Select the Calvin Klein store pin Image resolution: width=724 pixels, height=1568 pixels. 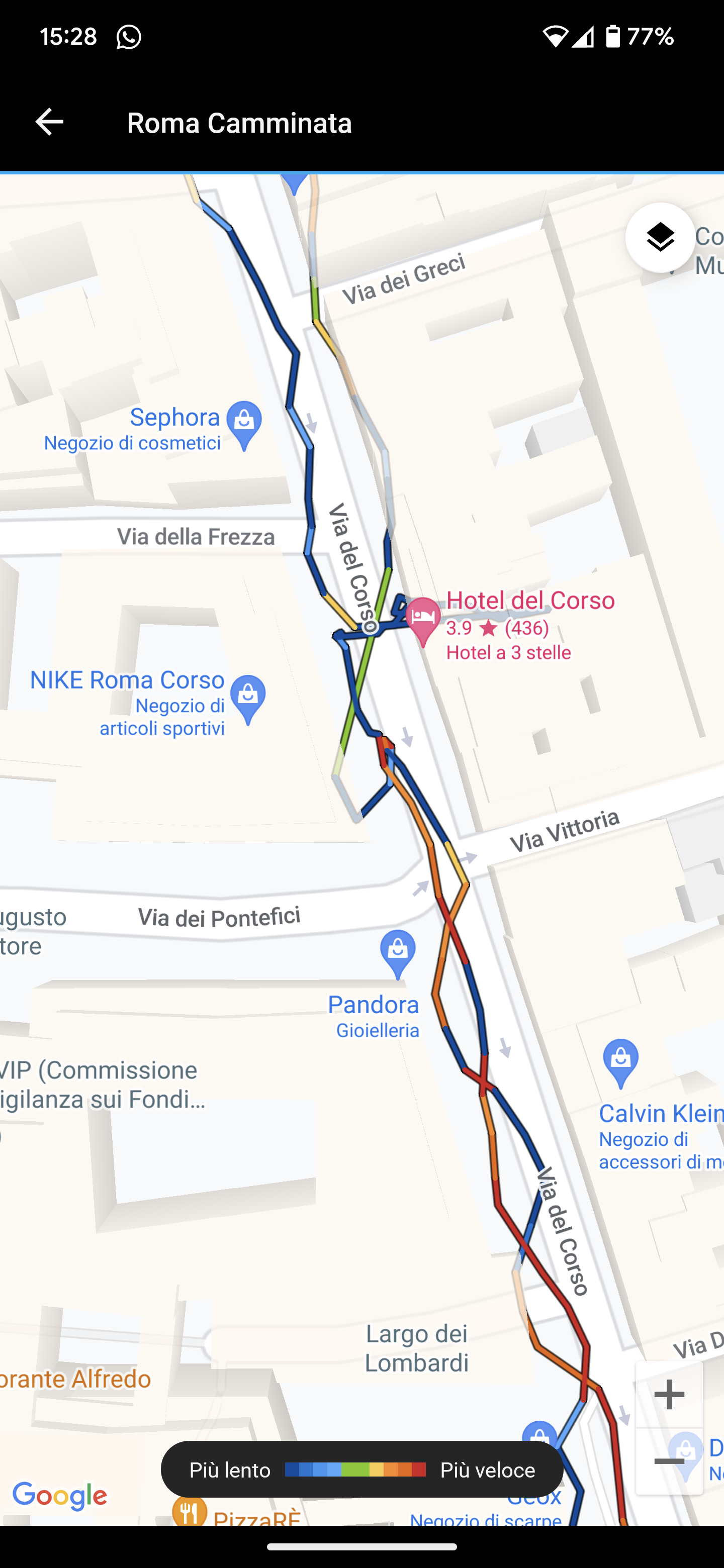tap(620, 1060)
